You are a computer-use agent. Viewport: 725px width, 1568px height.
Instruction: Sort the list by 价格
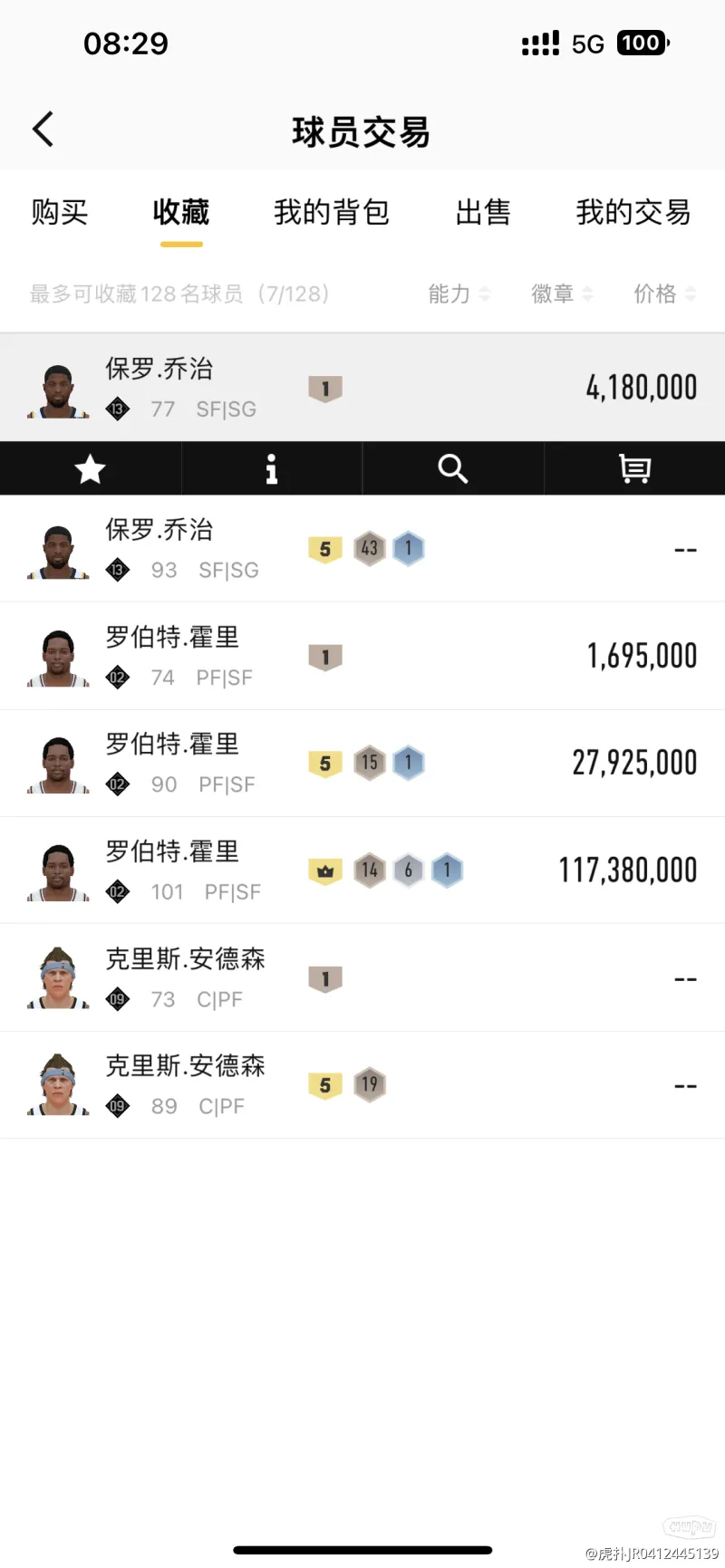(664, 293)
